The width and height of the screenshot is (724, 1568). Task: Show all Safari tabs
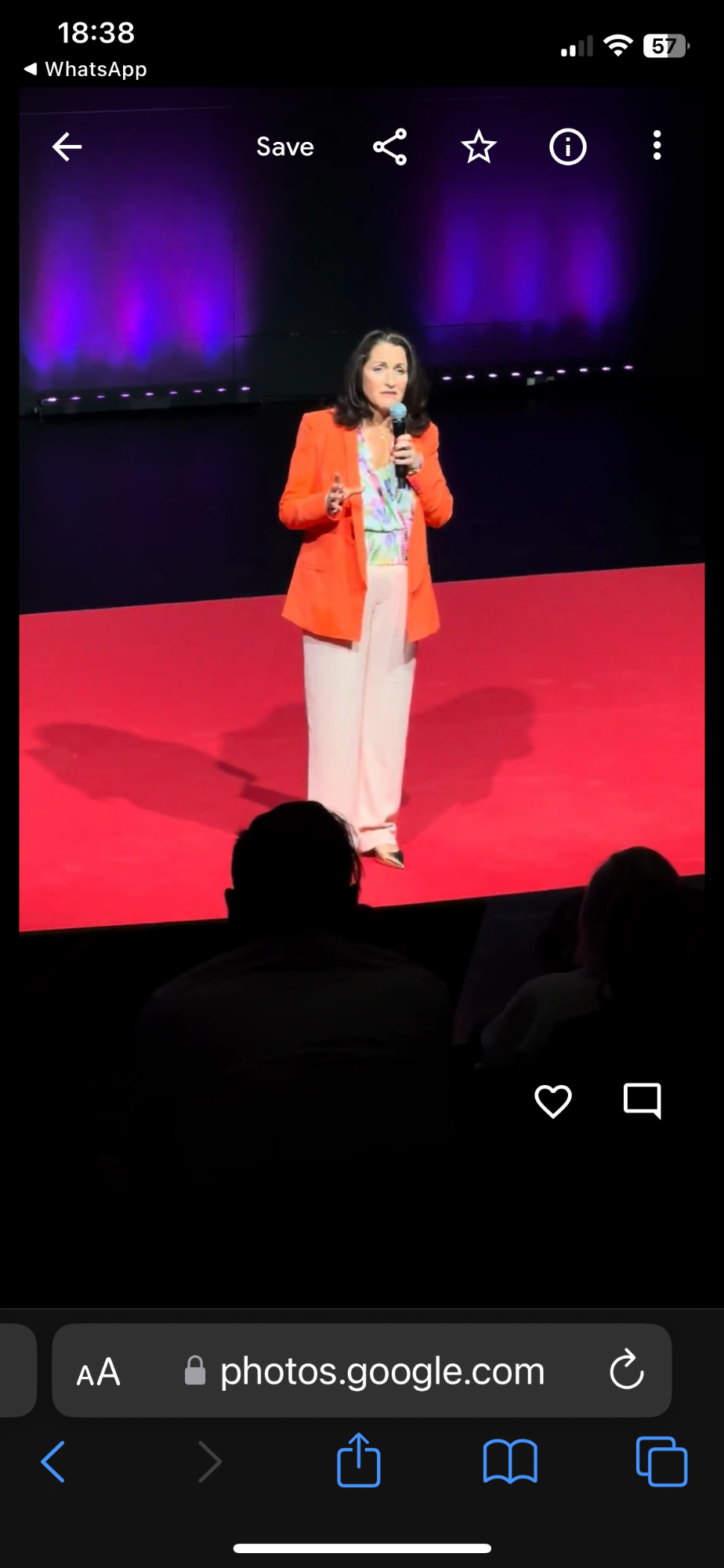point(662,1461)
